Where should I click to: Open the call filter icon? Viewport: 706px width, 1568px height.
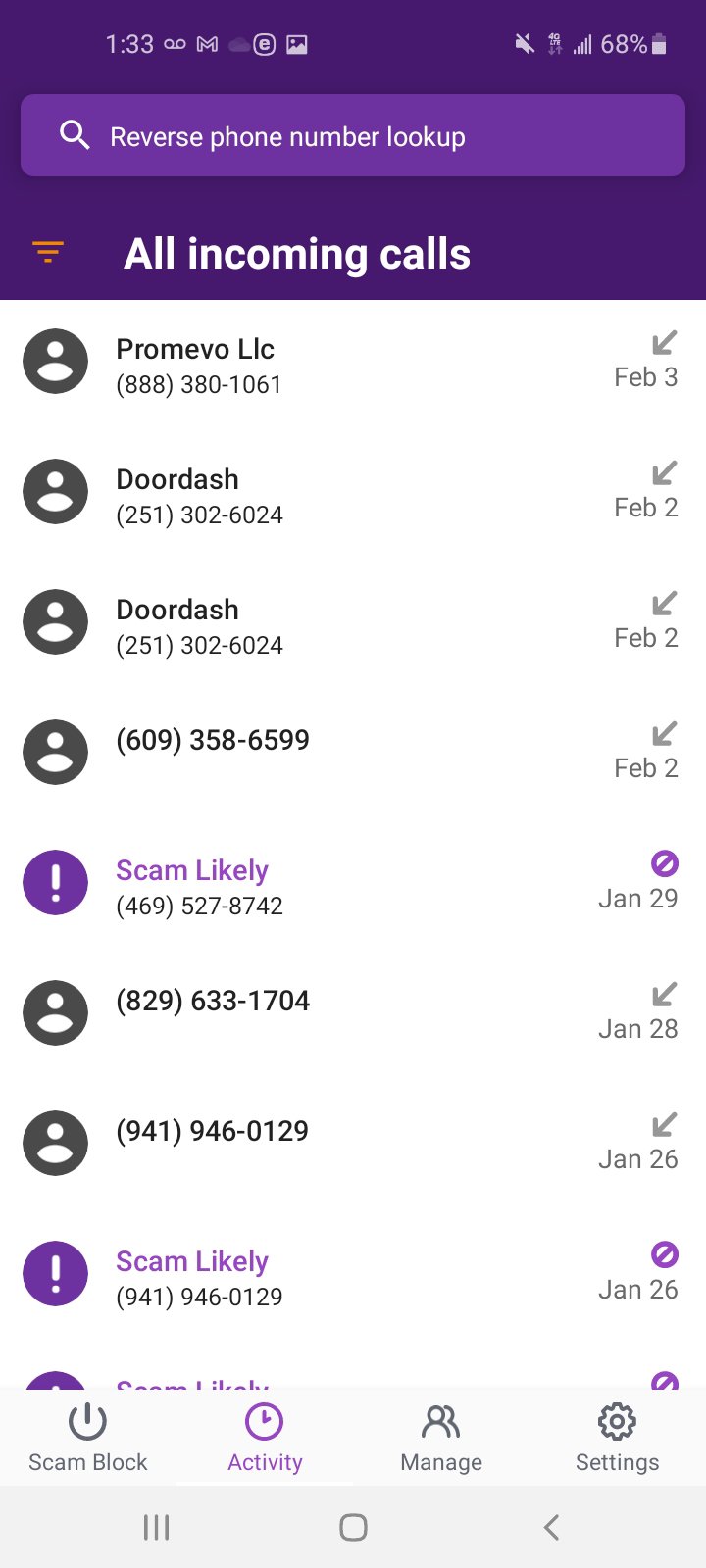[x=48, y=252]
